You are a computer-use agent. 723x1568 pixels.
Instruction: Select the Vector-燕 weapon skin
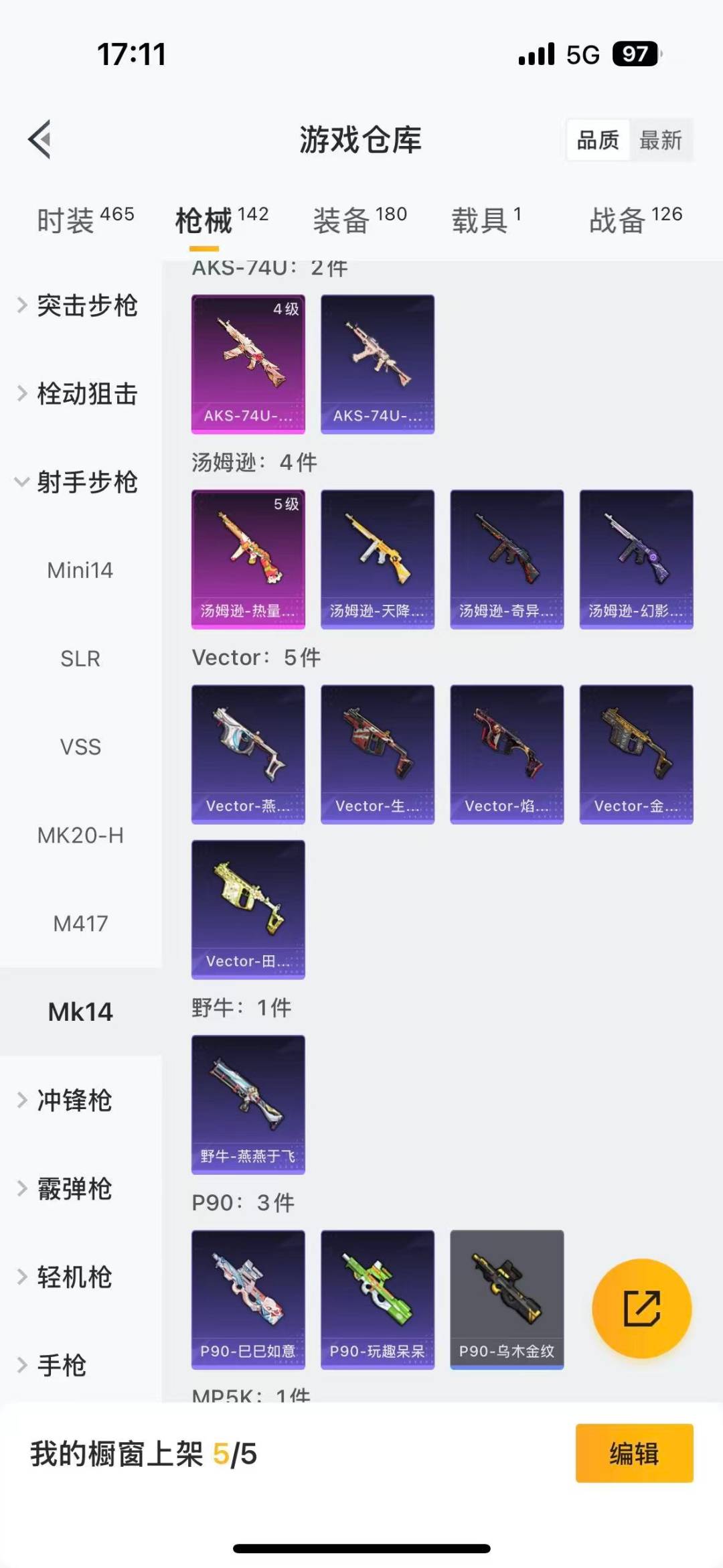coord(248,754)
